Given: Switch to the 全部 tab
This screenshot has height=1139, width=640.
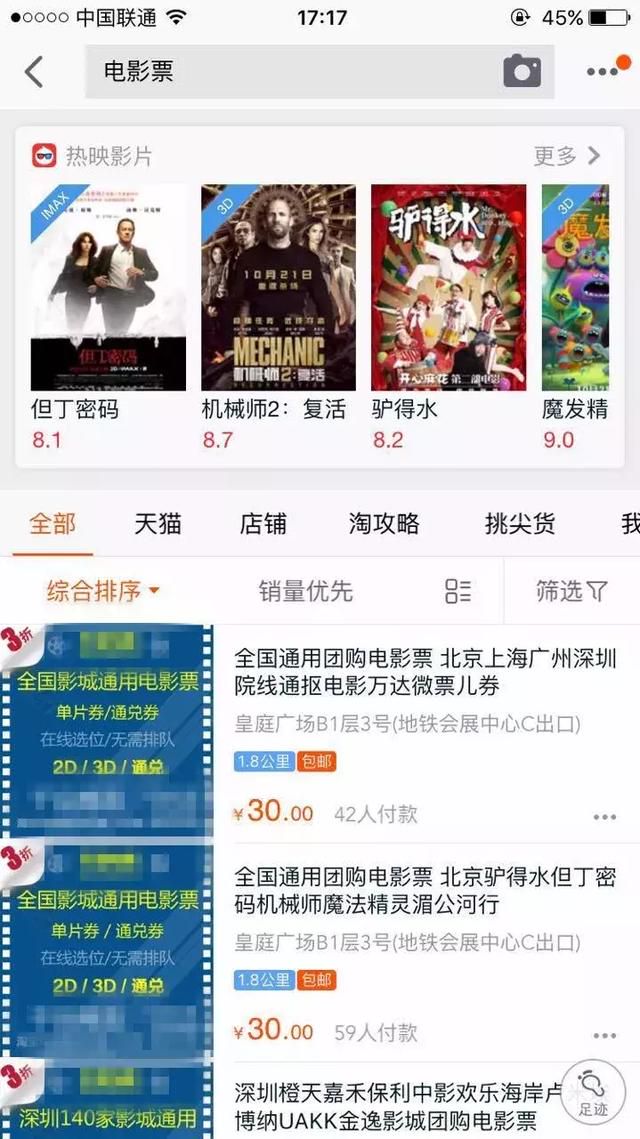Looking at the screenshot, I should 52,523.
